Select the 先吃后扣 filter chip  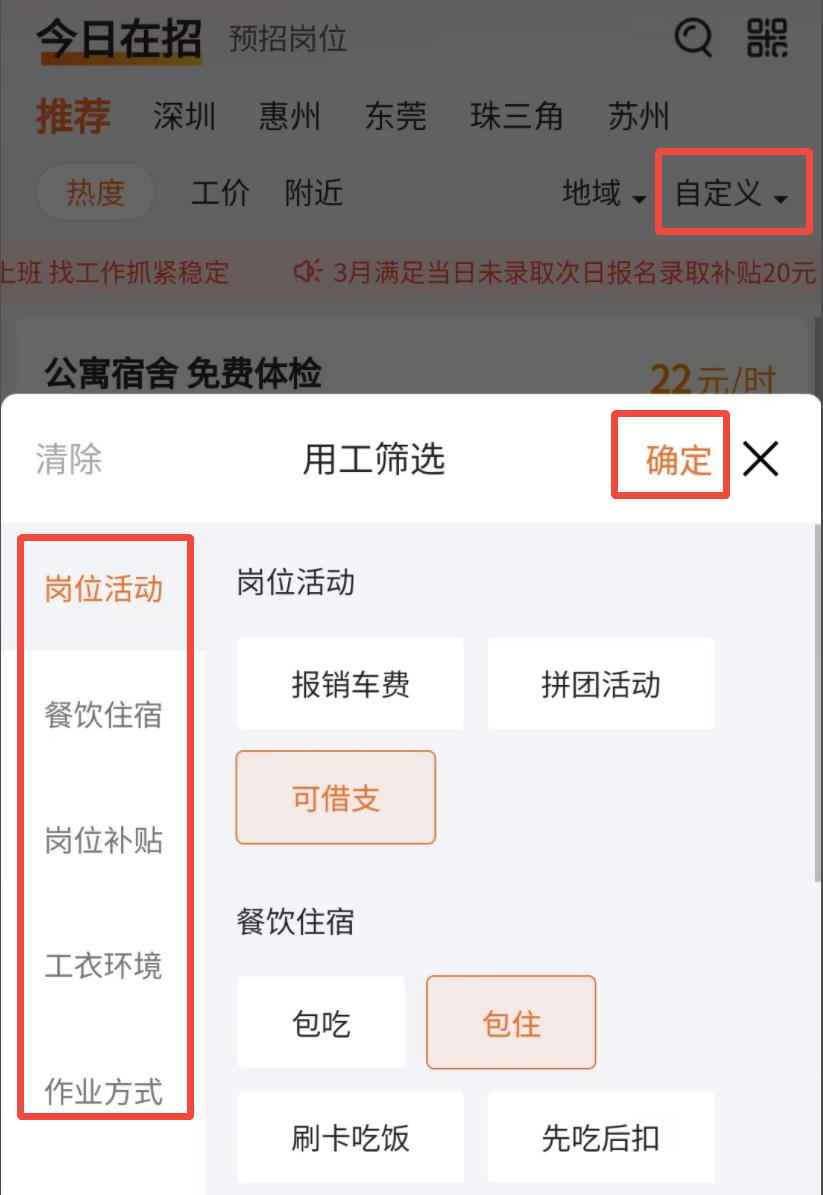click(600, 1138)
